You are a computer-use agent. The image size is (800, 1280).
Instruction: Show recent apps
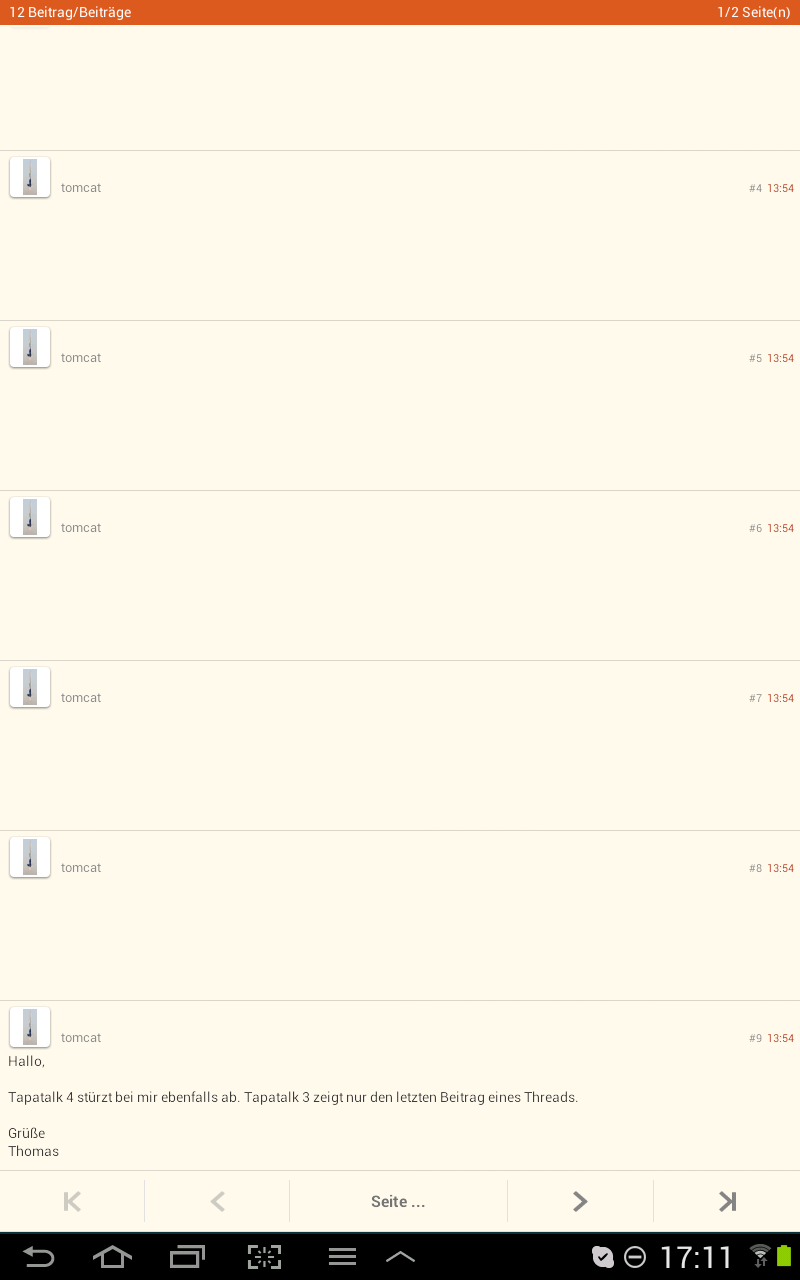point(187,1257)
